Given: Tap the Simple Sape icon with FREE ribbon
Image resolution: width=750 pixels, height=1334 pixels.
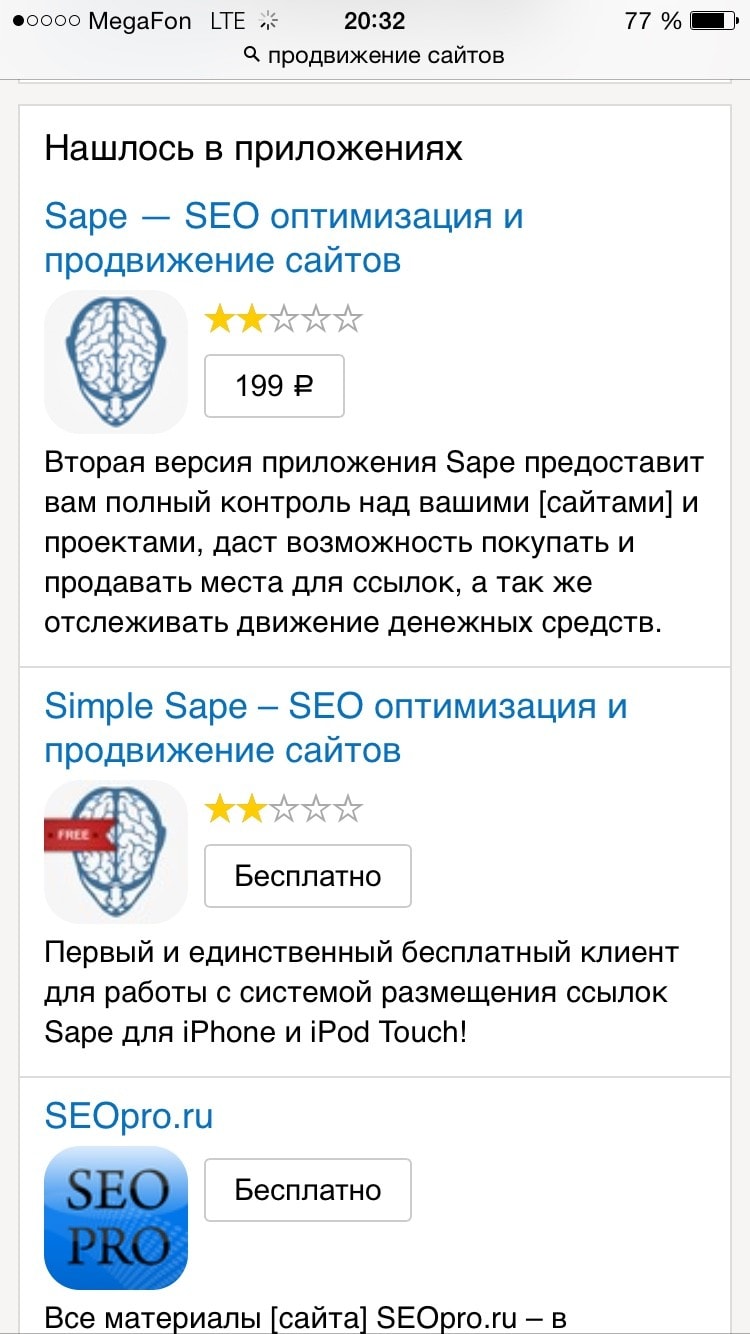Looking at the screenshot, I should (x=116, y=851).
